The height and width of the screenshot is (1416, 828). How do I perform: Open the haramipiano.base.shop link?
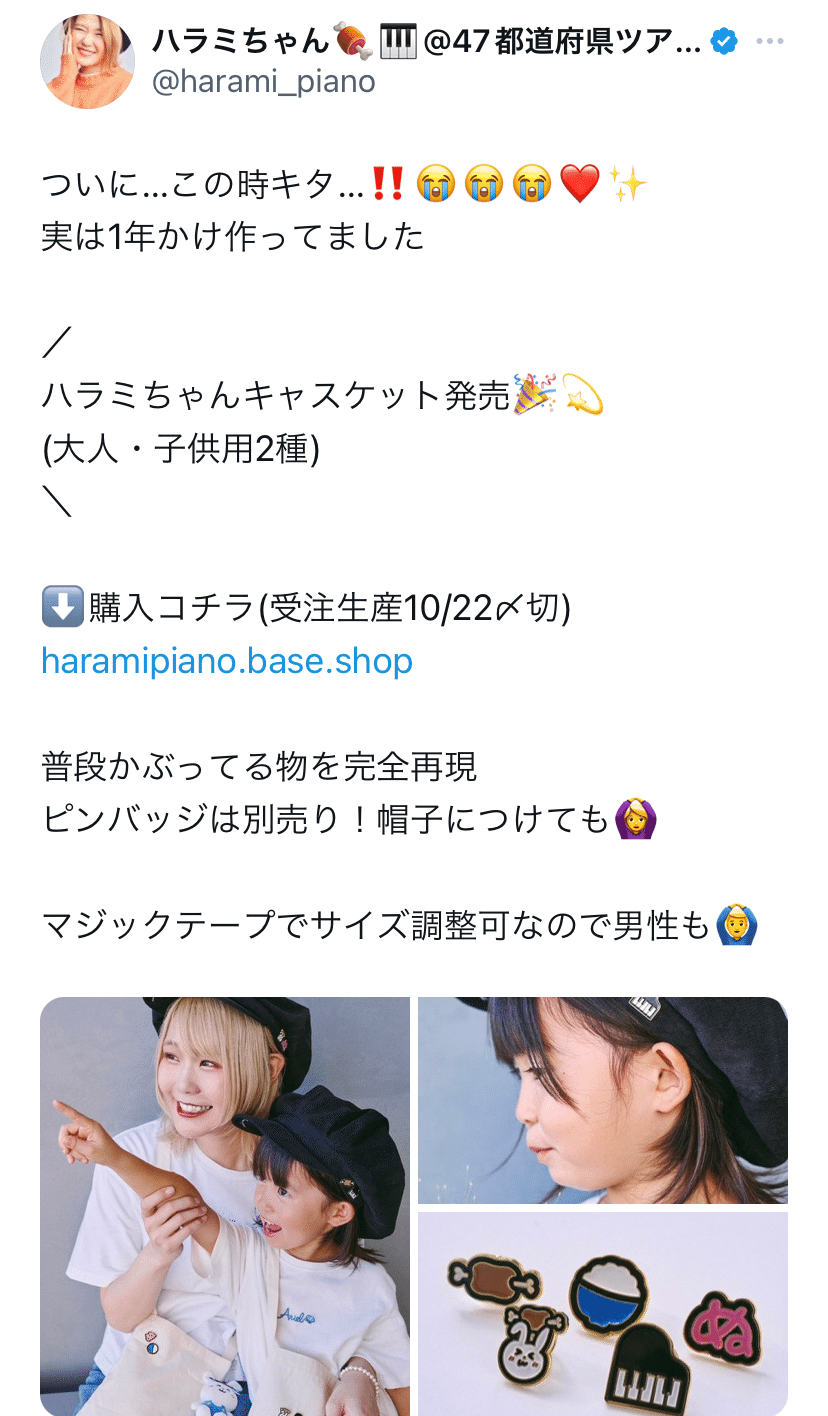click(227, 661)
